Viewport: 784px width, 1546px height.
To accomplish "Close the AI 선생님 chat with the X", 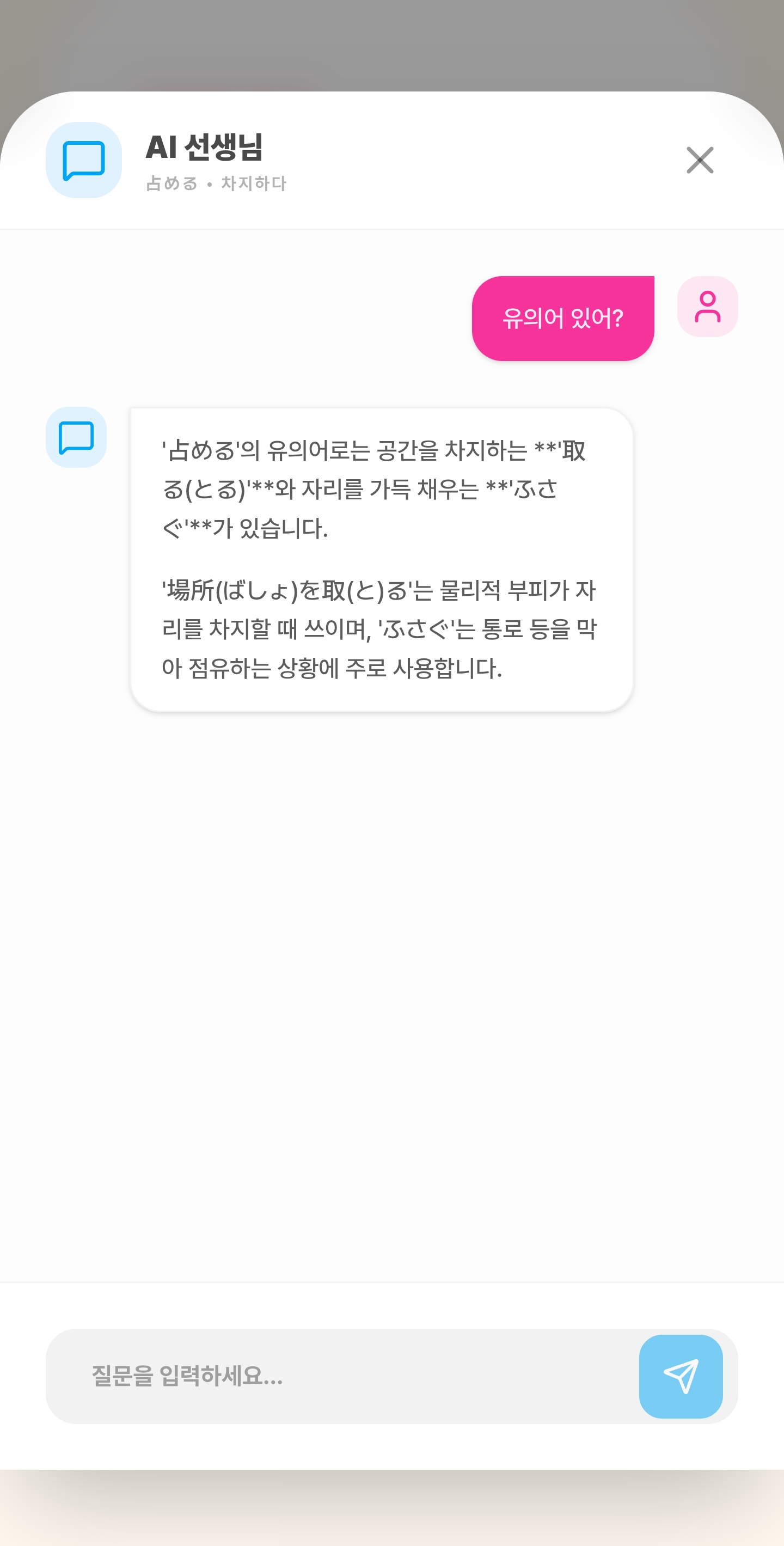I will coord(699,160).
